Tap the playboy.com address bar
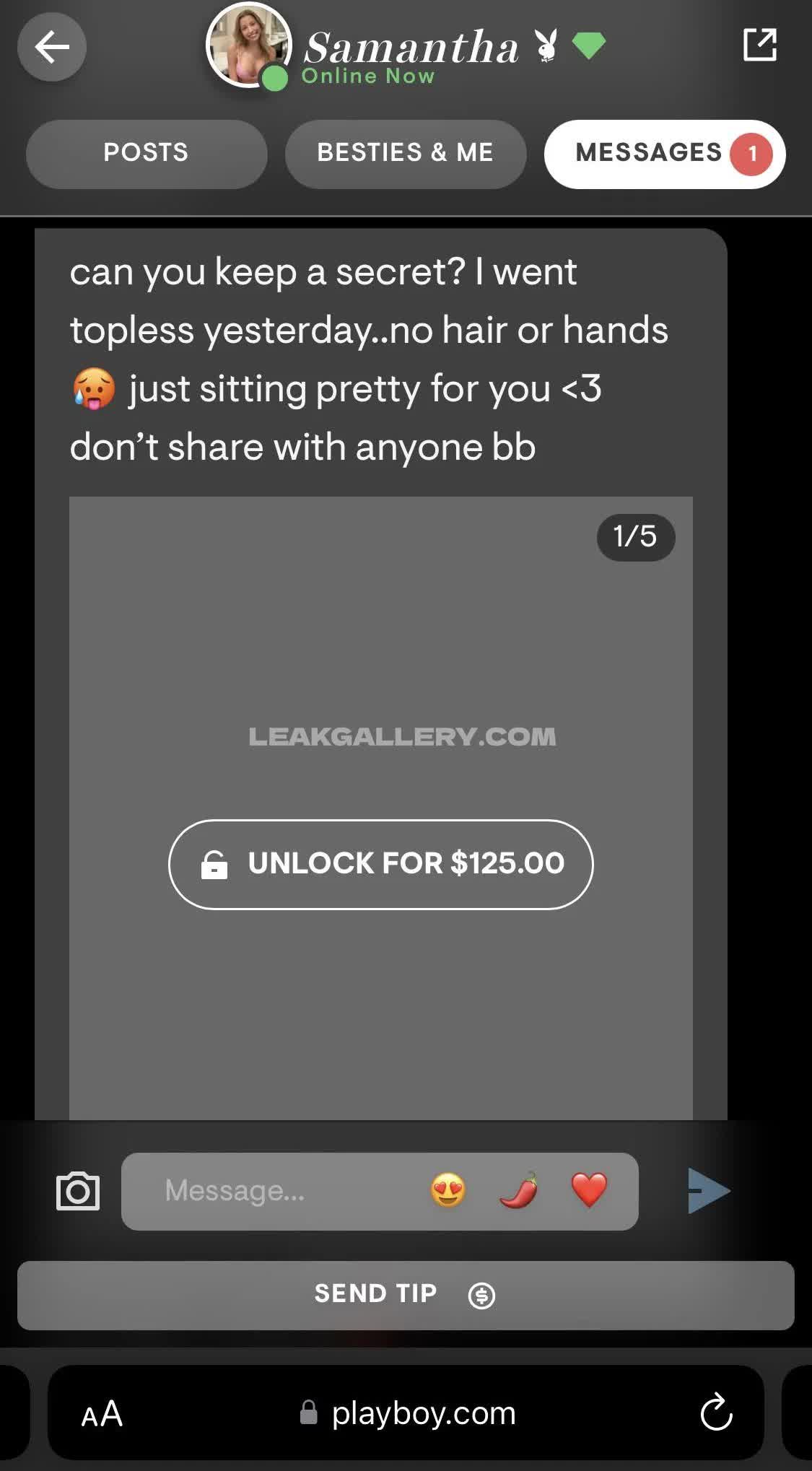This screenshot has width=812, height=1471. [409, 1413]
